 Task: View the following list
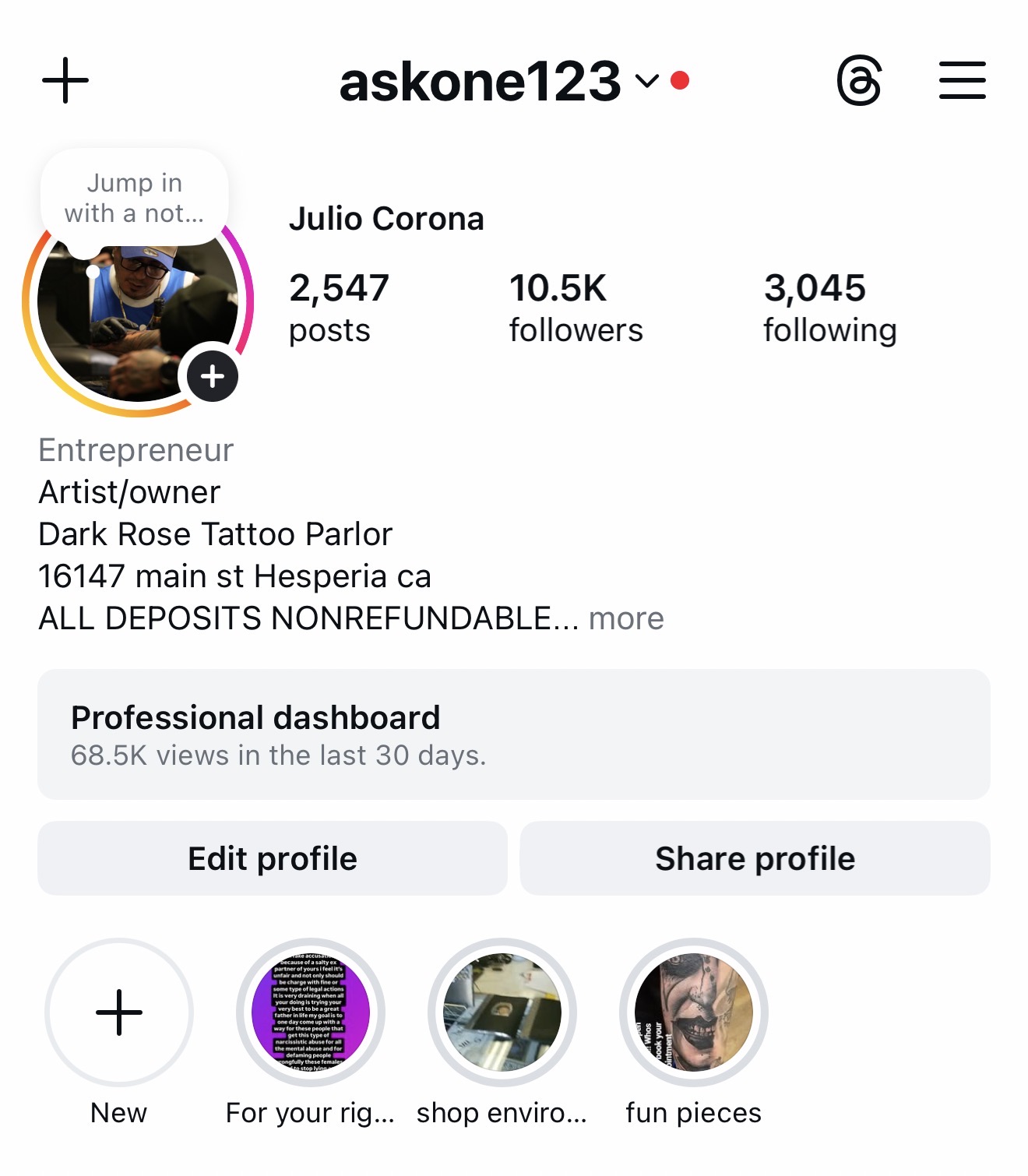pos(829,306)
